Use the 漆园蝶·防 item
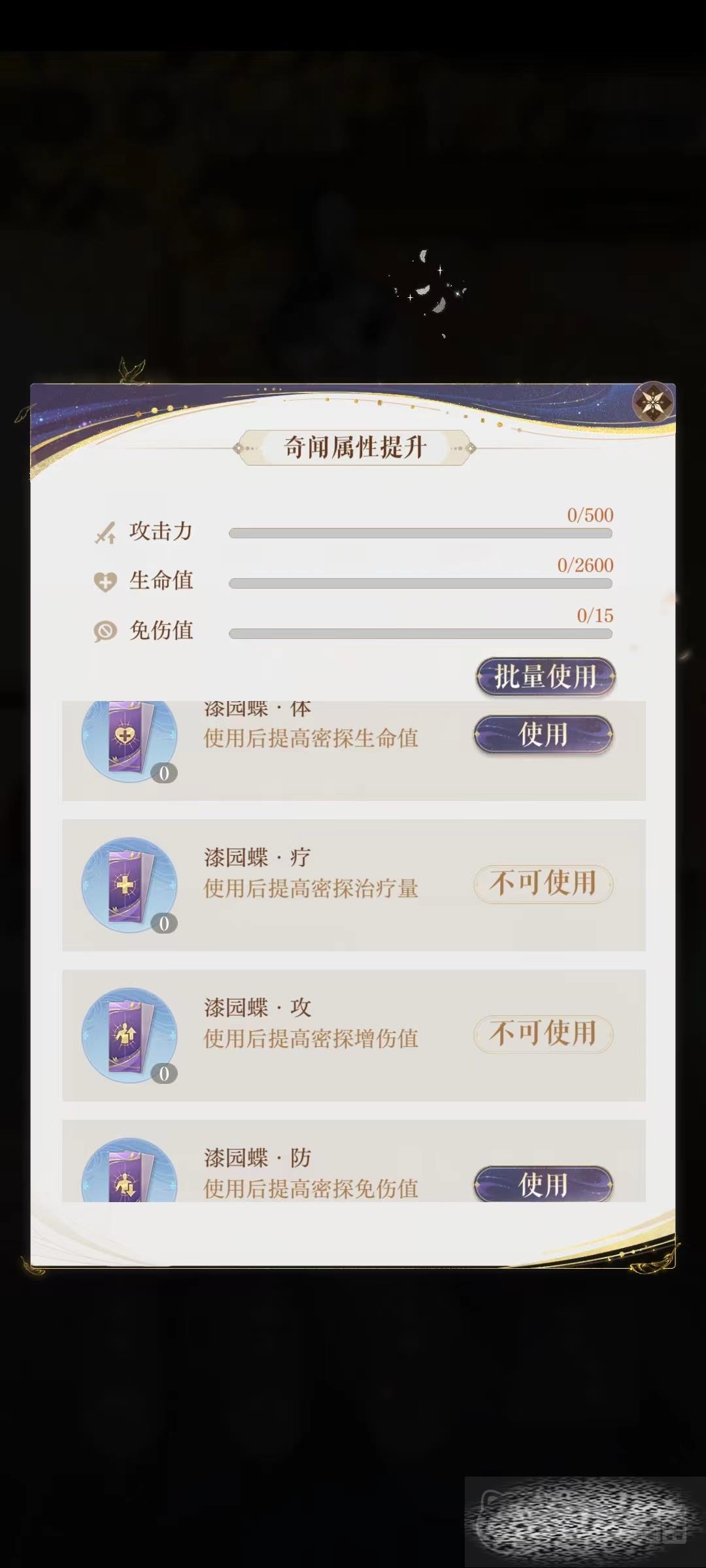Image resolution: width=706 pixels, height=1568 pixels. point(543,1183)
